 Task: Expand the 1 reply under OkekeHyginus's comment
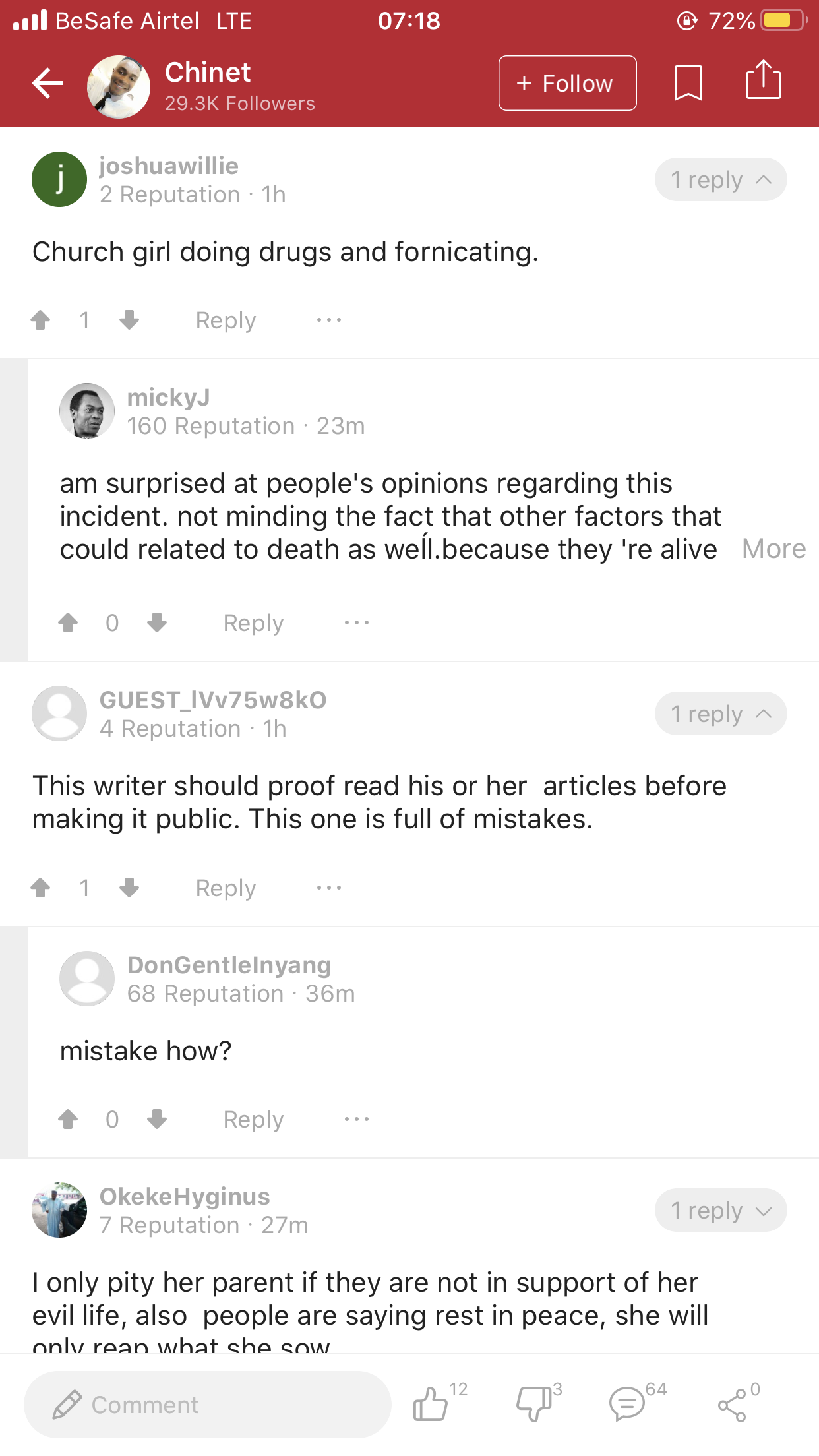pos(720,1211)
